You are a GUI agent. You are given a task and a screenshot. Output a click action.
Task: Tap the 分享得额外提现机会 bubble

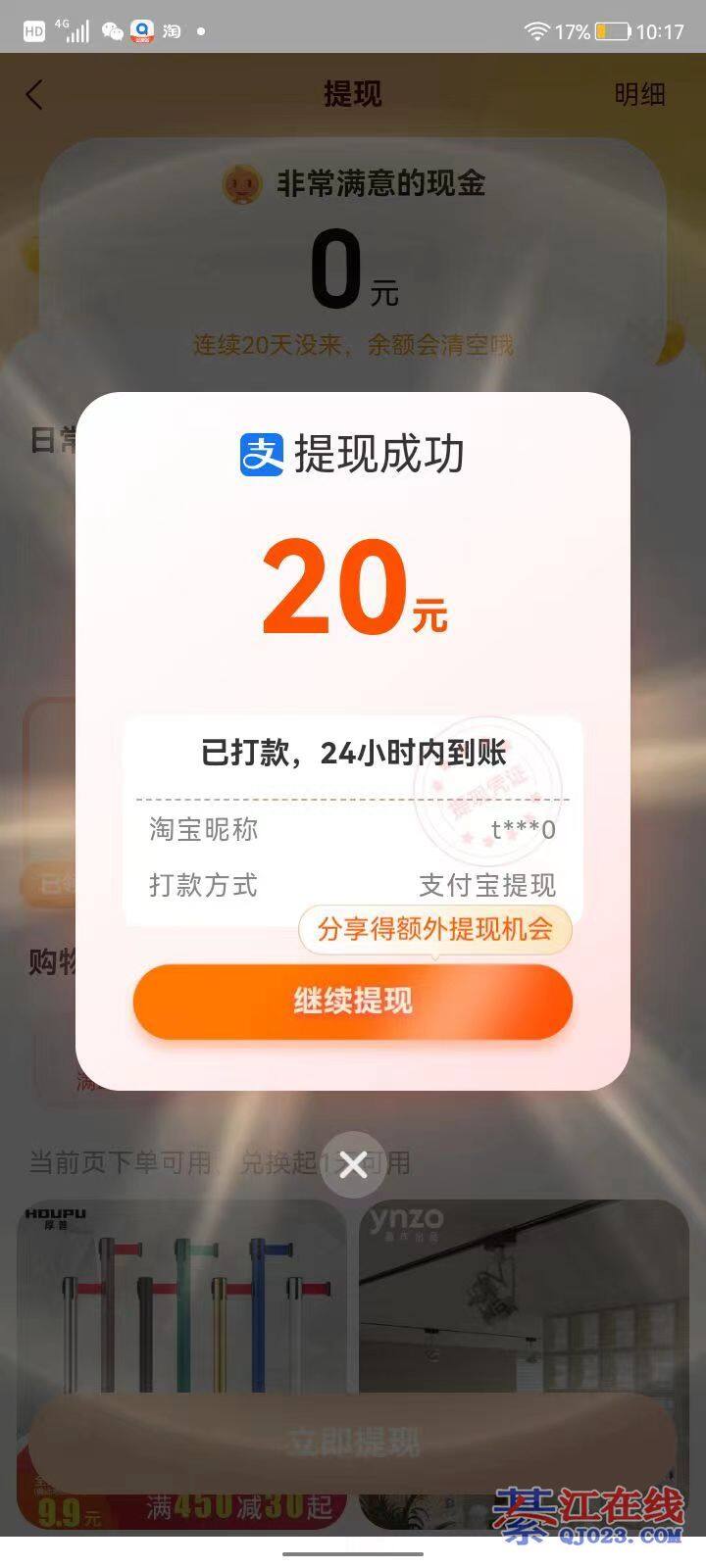pos(434,928)
